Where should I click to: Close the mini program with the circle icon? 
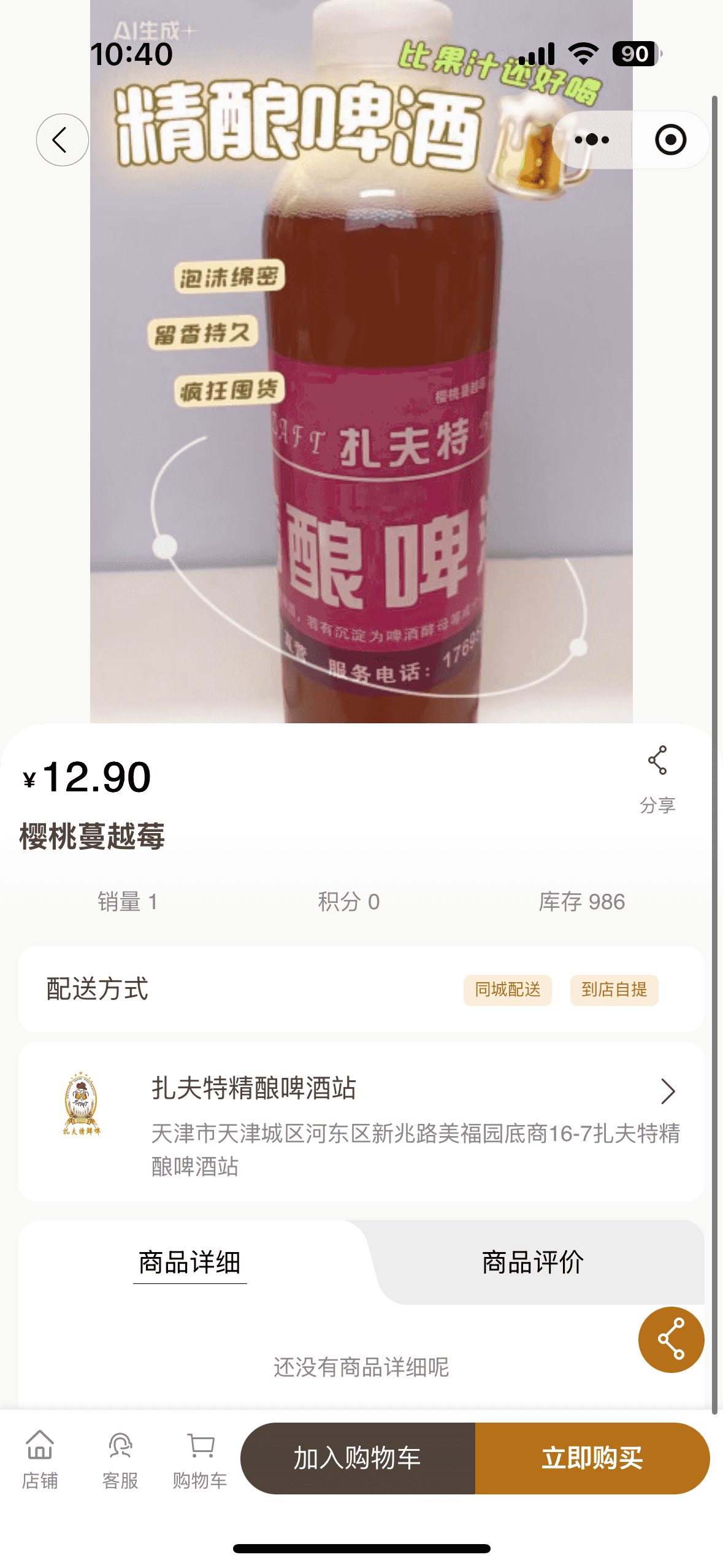tap(670, 140)
